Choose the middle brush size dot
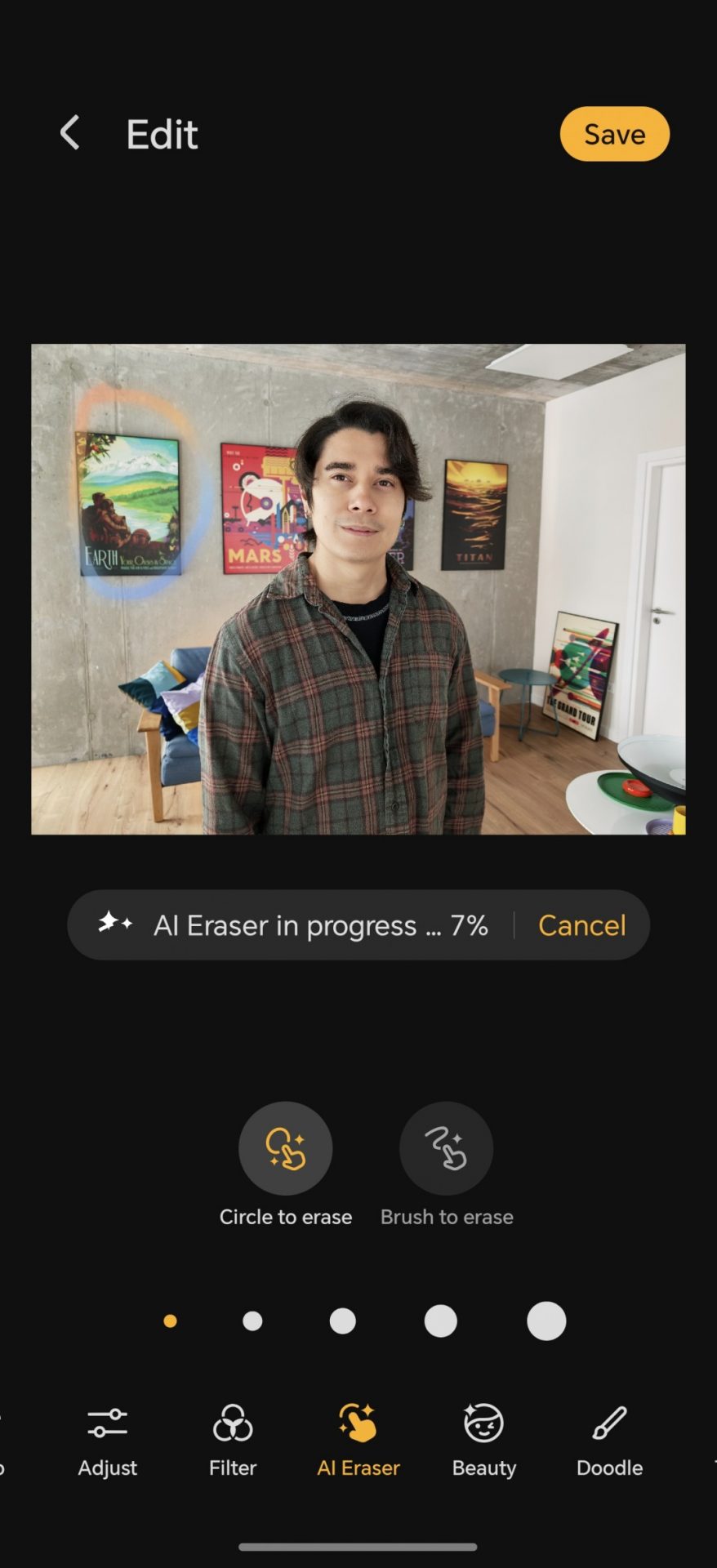The image size is (717, 1568). coord(342,1321)
